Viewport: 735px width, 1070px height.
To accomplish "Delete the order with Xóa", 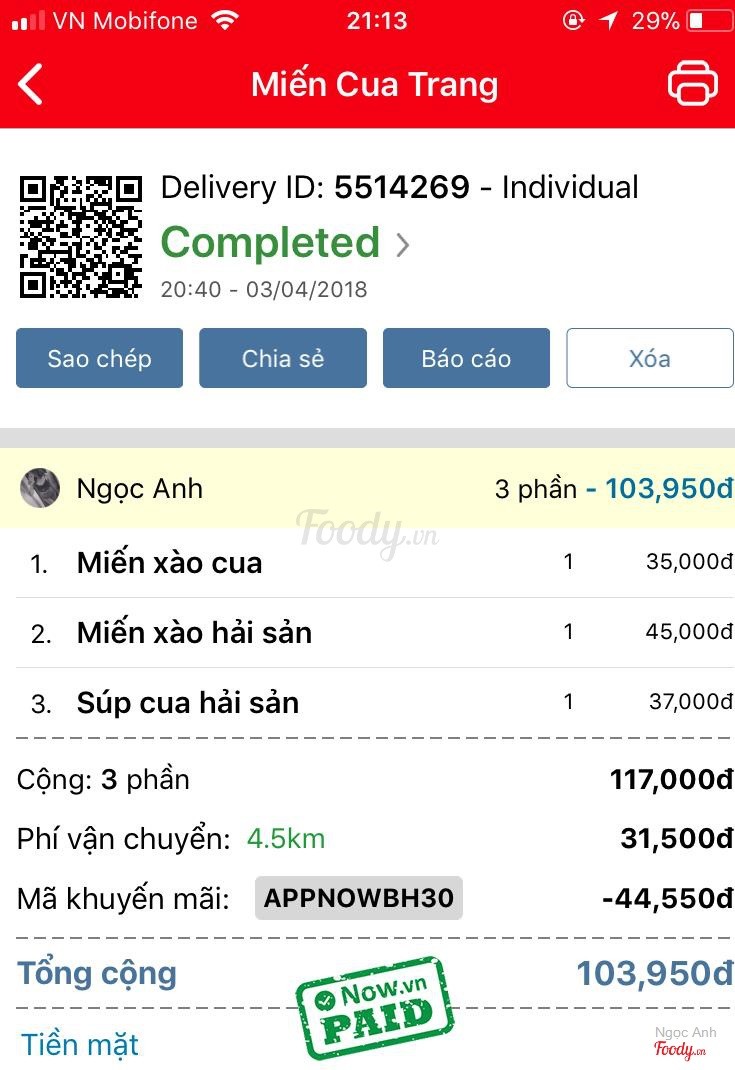I will point(649,358).
